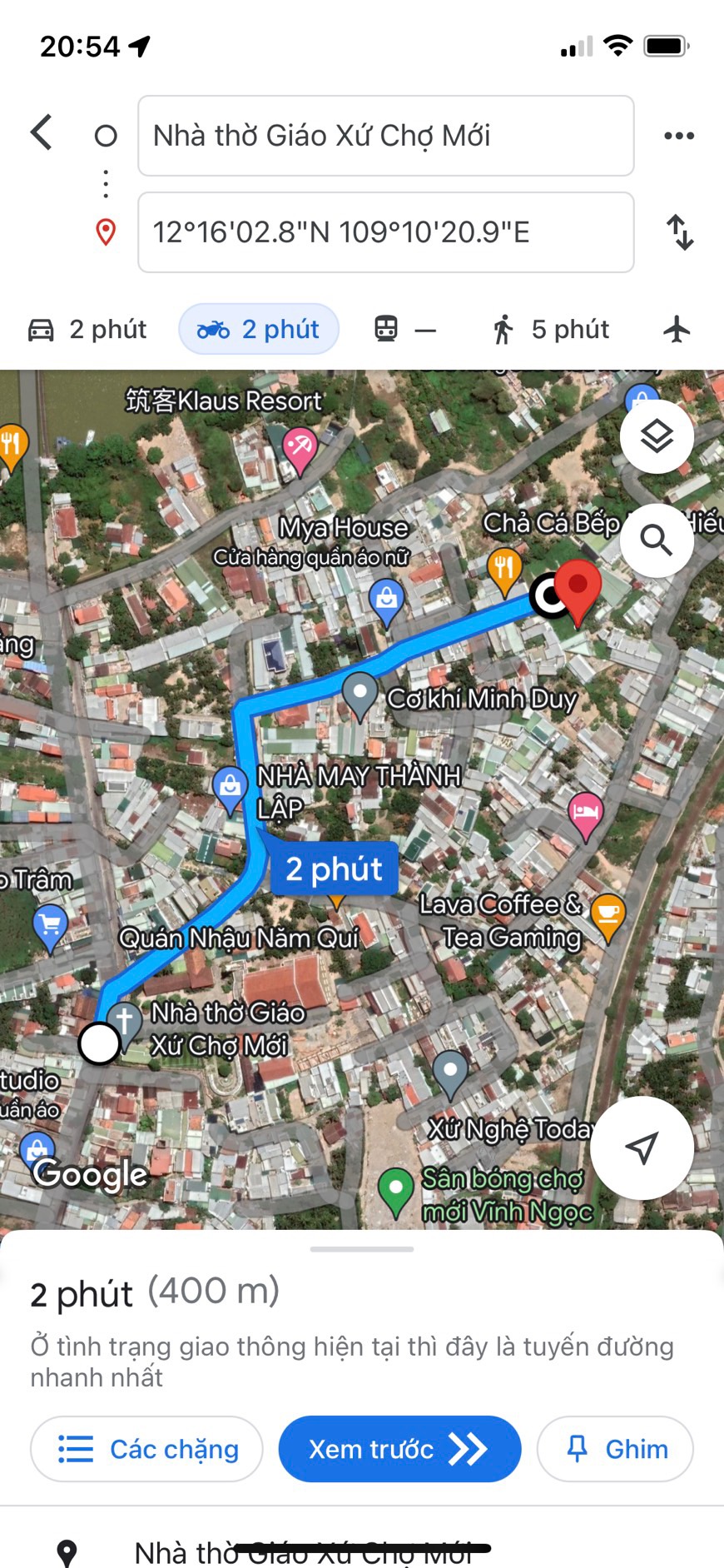The height and width of the screenshot is (1568, 724).
Task: Pin this route with Ghim
Action: [x=615, y=1449]
